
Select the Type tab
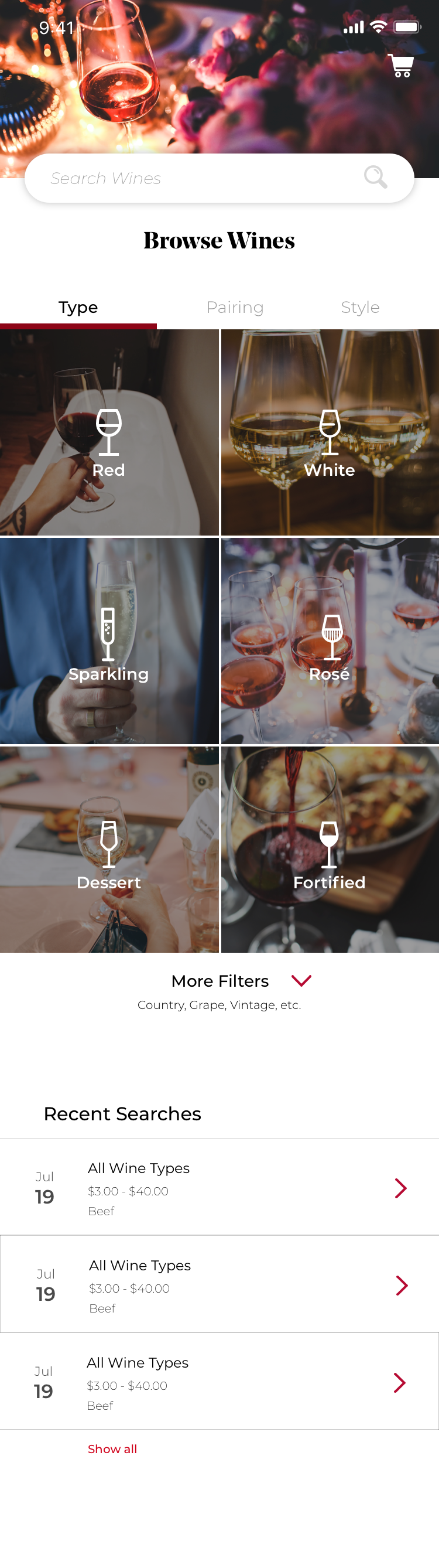click(78, 308)
